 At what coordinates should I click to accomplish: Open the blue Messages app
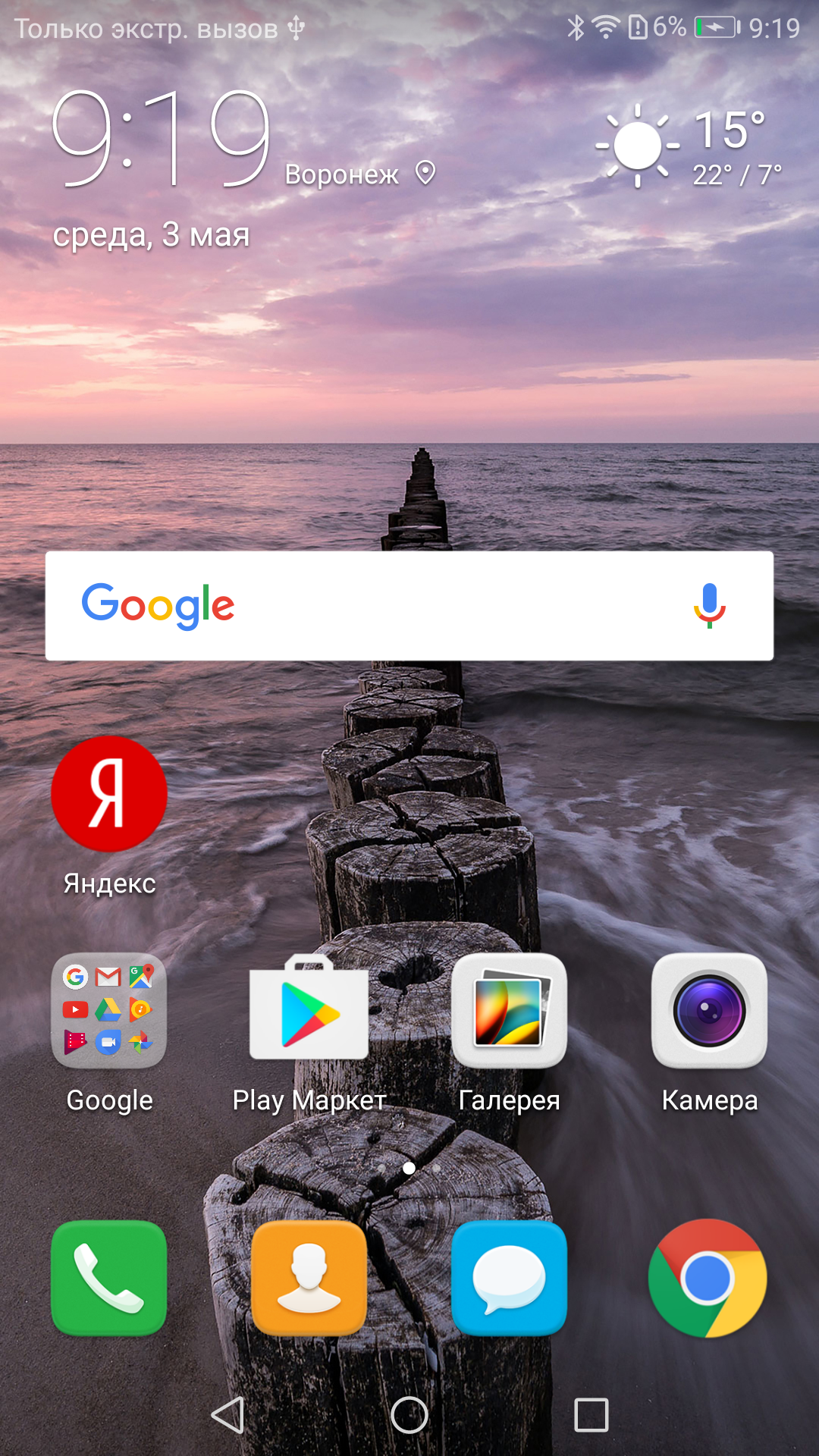point(510,1278)
